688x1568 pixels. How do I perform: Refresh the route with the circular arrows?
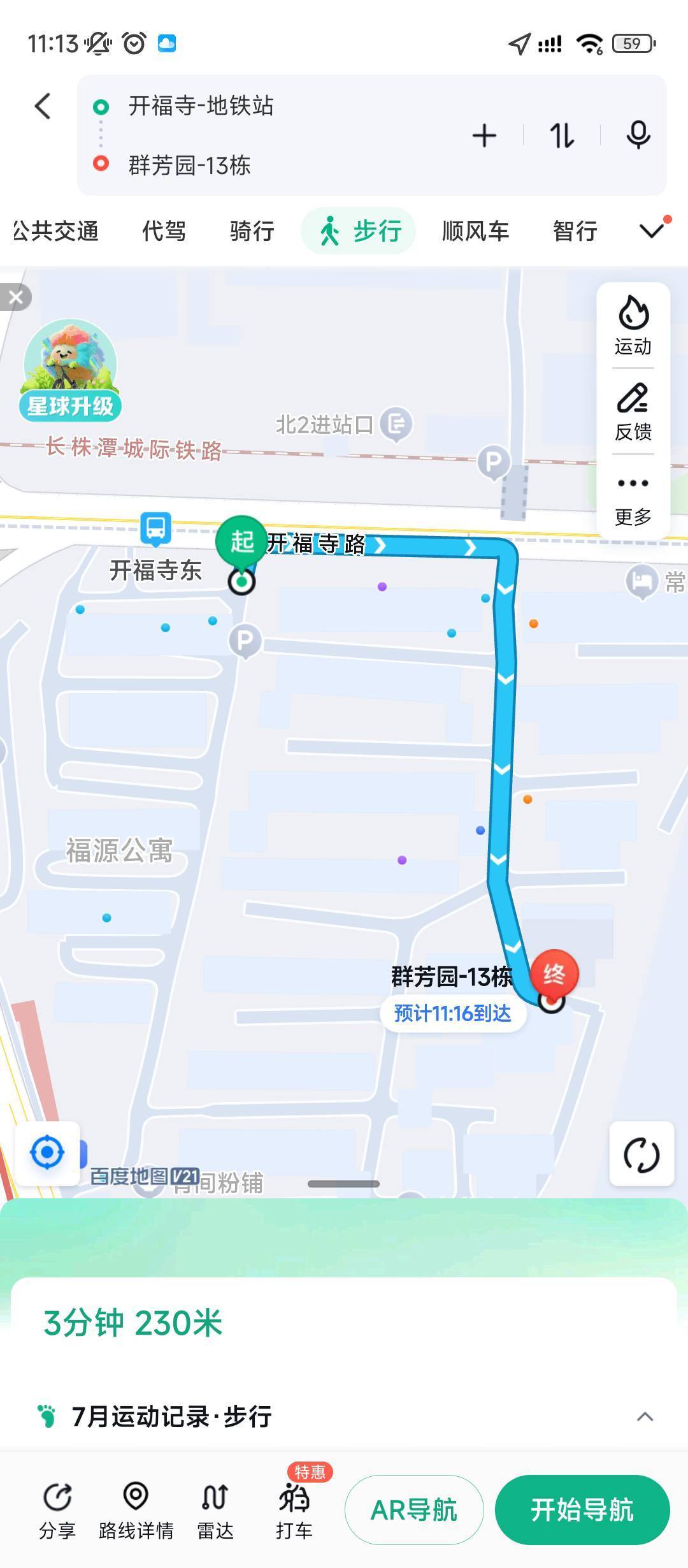click(x=641, y=1154)
